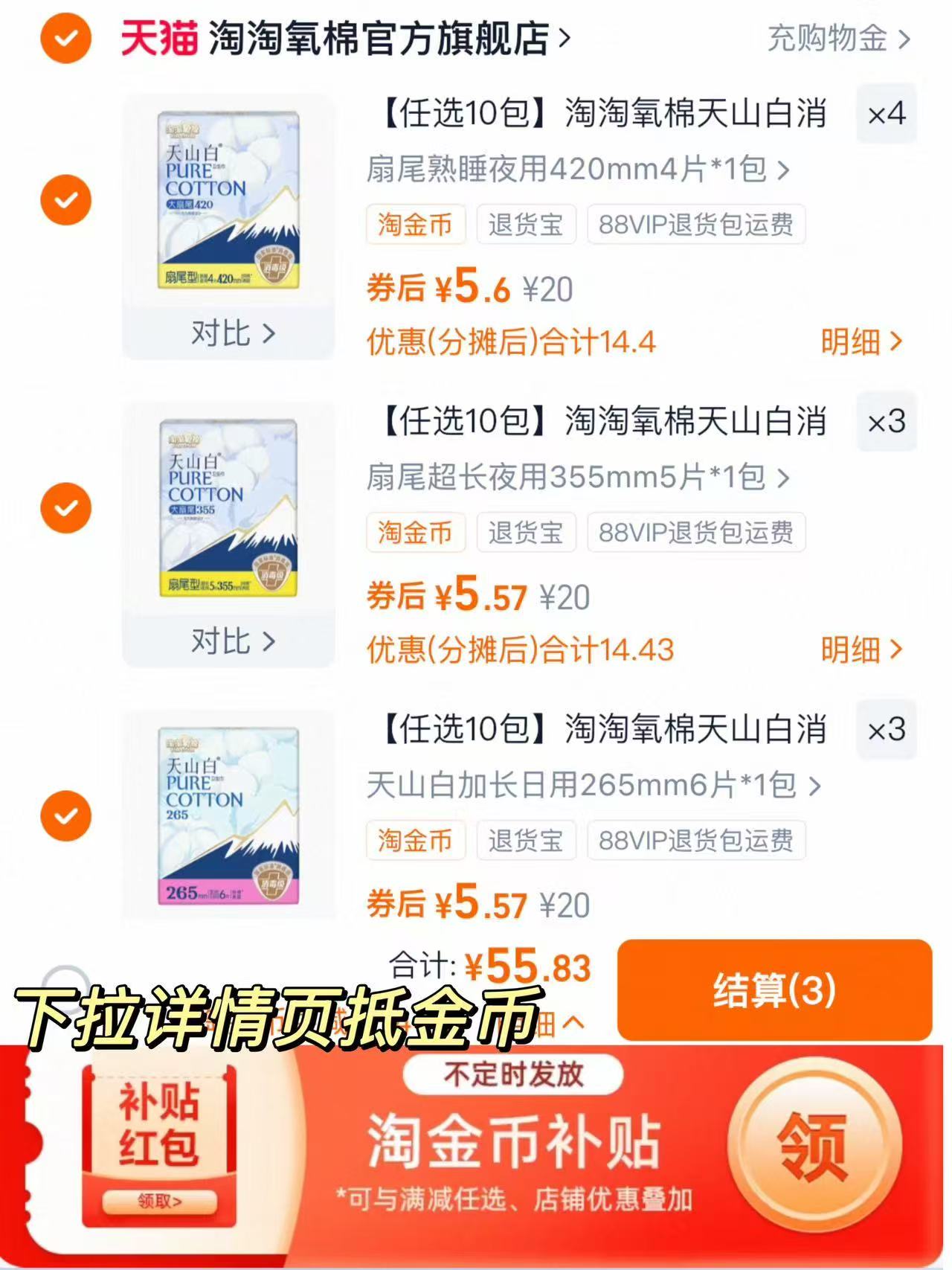Viewport: 952px width, 1270px height.
Task: Click the 淘金币 badge on the 420mm item
Action: pos(415,225)
